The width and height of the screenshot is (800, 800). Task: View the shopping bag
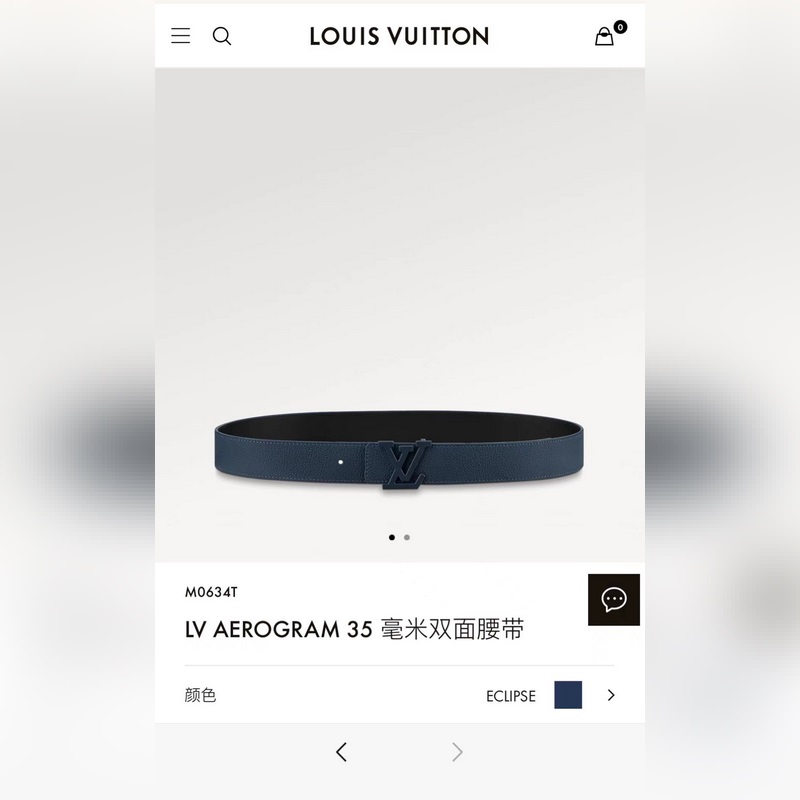pos(605,36)
